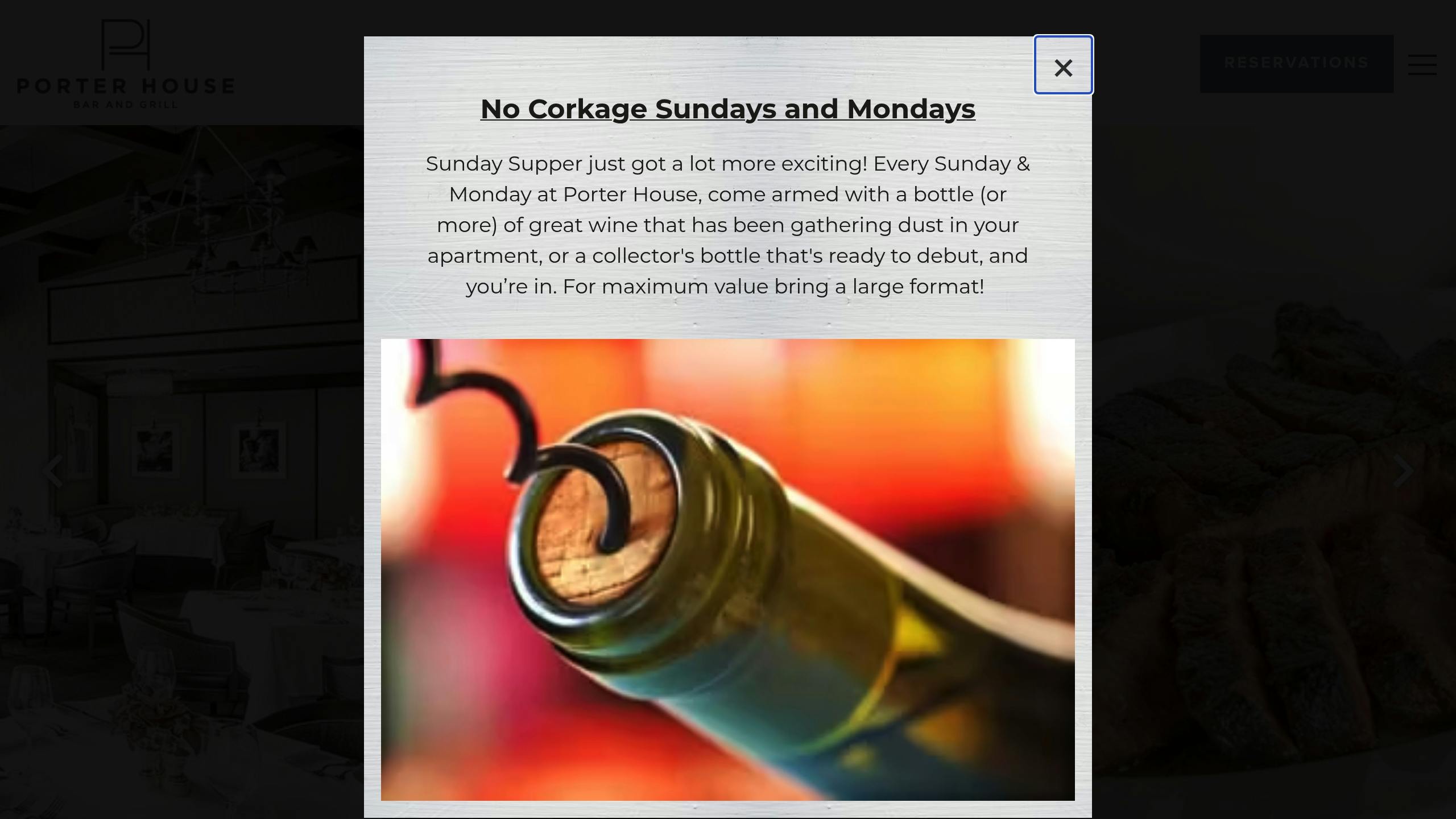Go to next slide with right arrow
This screenshot has width=1456, height=819.
(1403, 471)
